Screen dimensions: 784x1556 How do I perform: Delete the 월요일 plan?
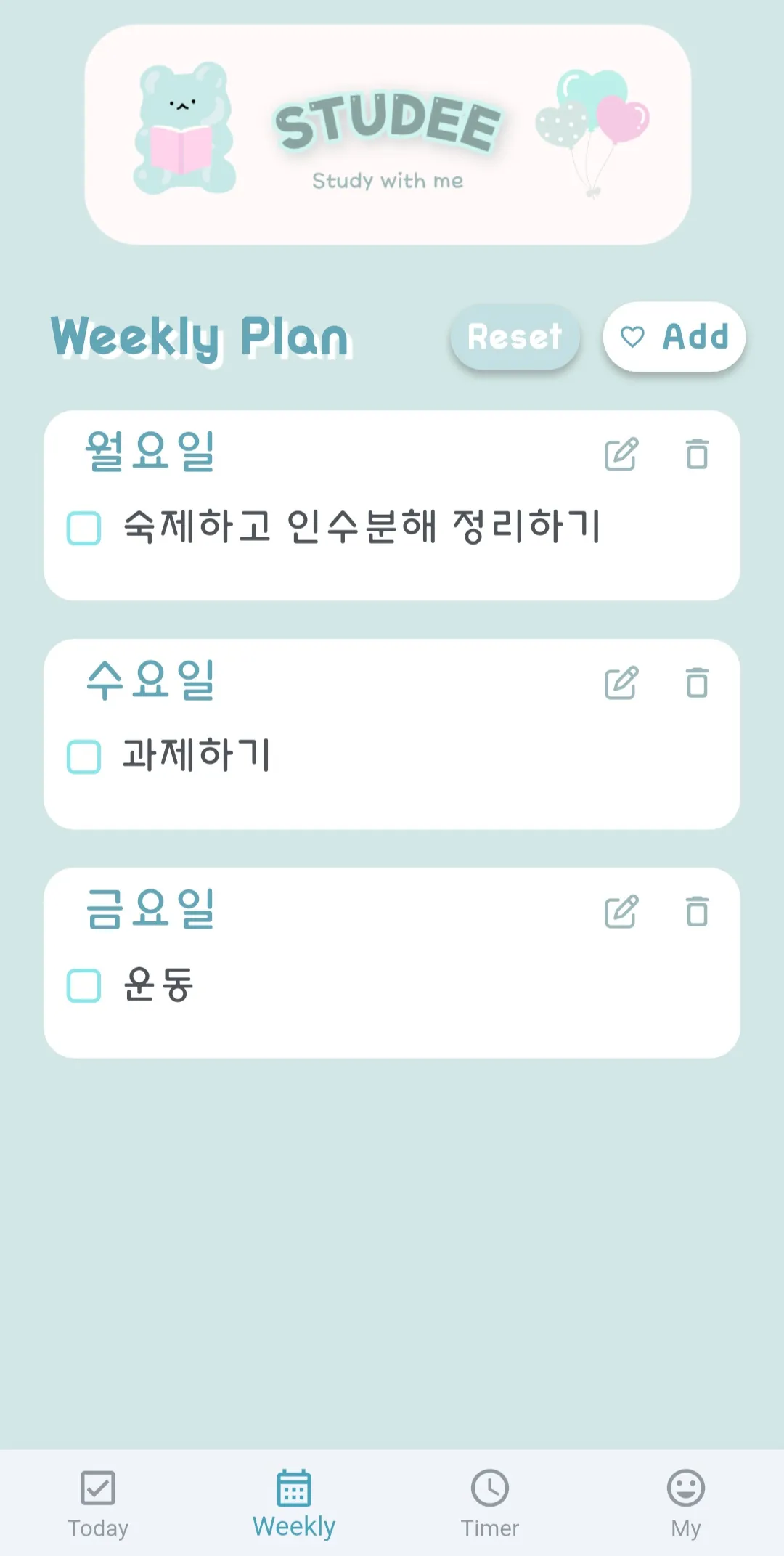697,455
